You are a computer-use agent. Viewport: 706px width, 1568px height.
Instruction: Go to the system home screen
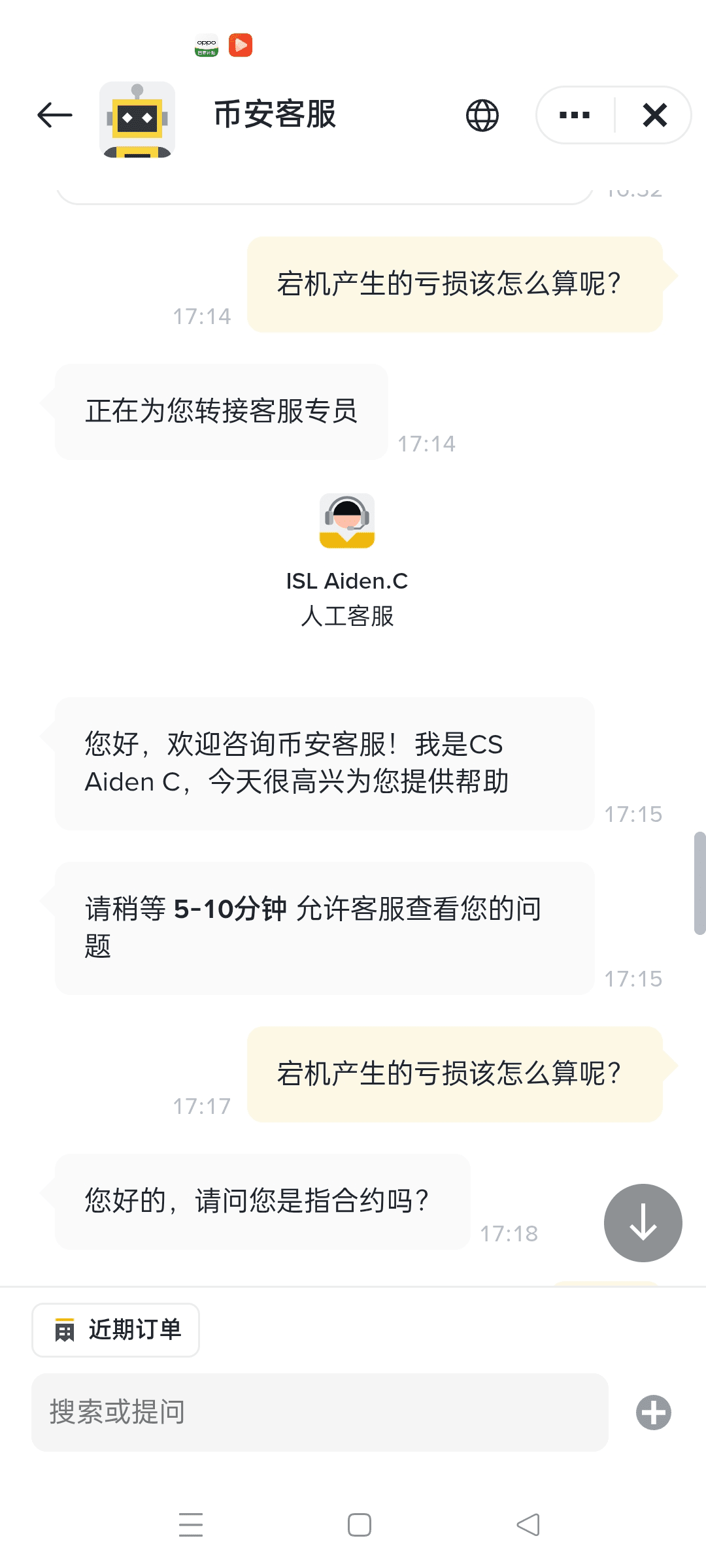360,1525
